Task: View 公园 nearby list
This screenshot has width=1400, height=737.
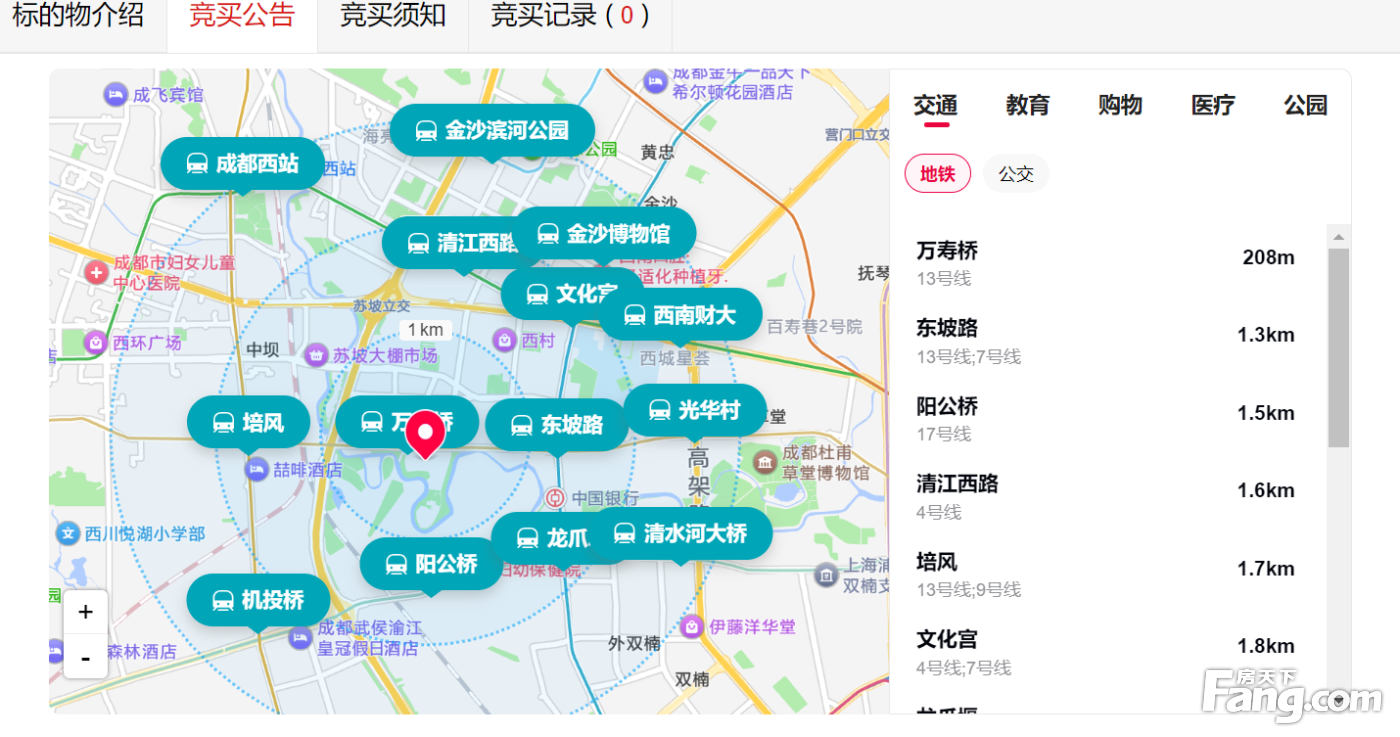Action: pos(1305,105)
